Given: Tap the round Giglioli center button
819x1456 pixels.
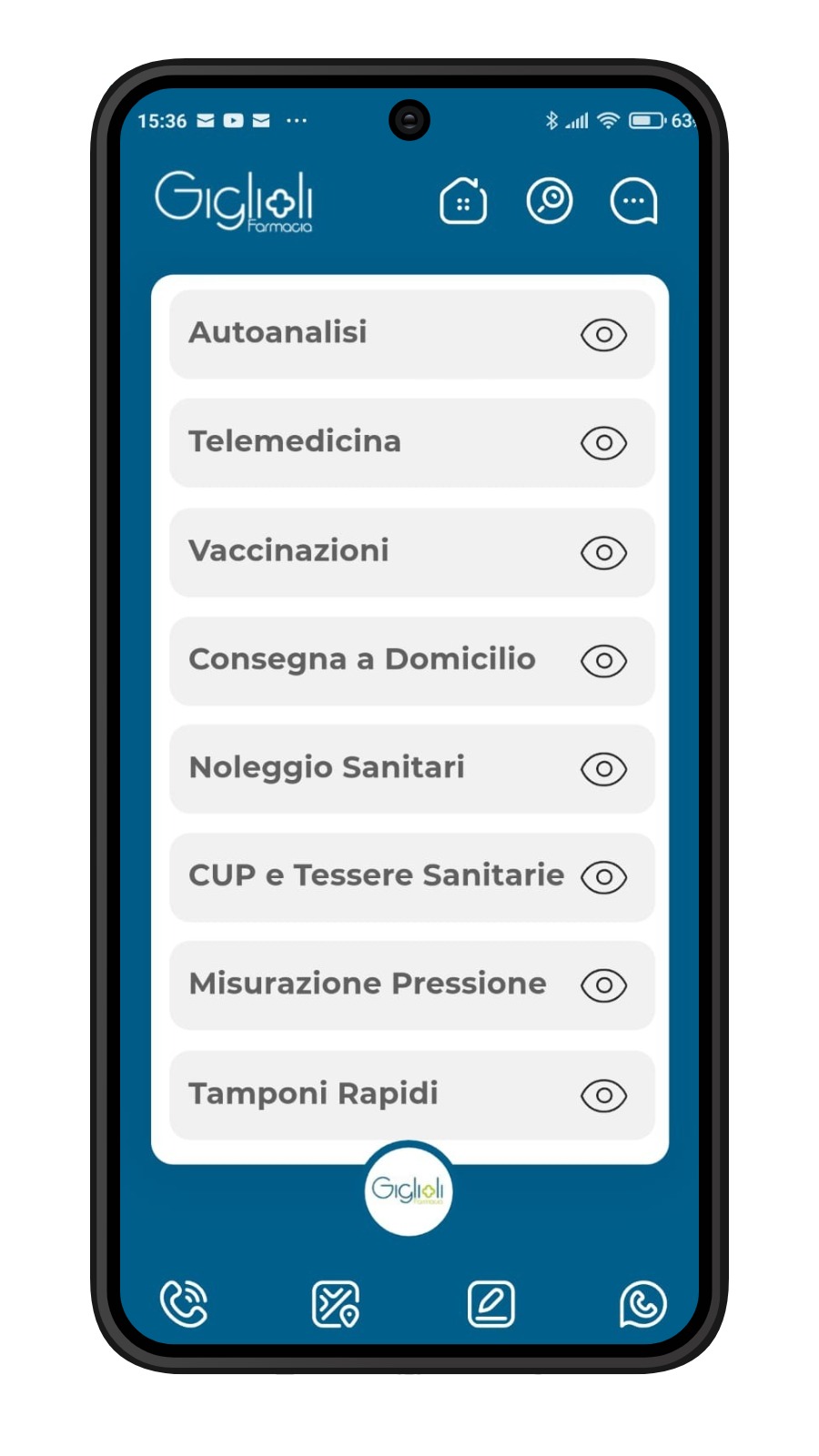Looking at the screenshot, I should (409, 1190).
